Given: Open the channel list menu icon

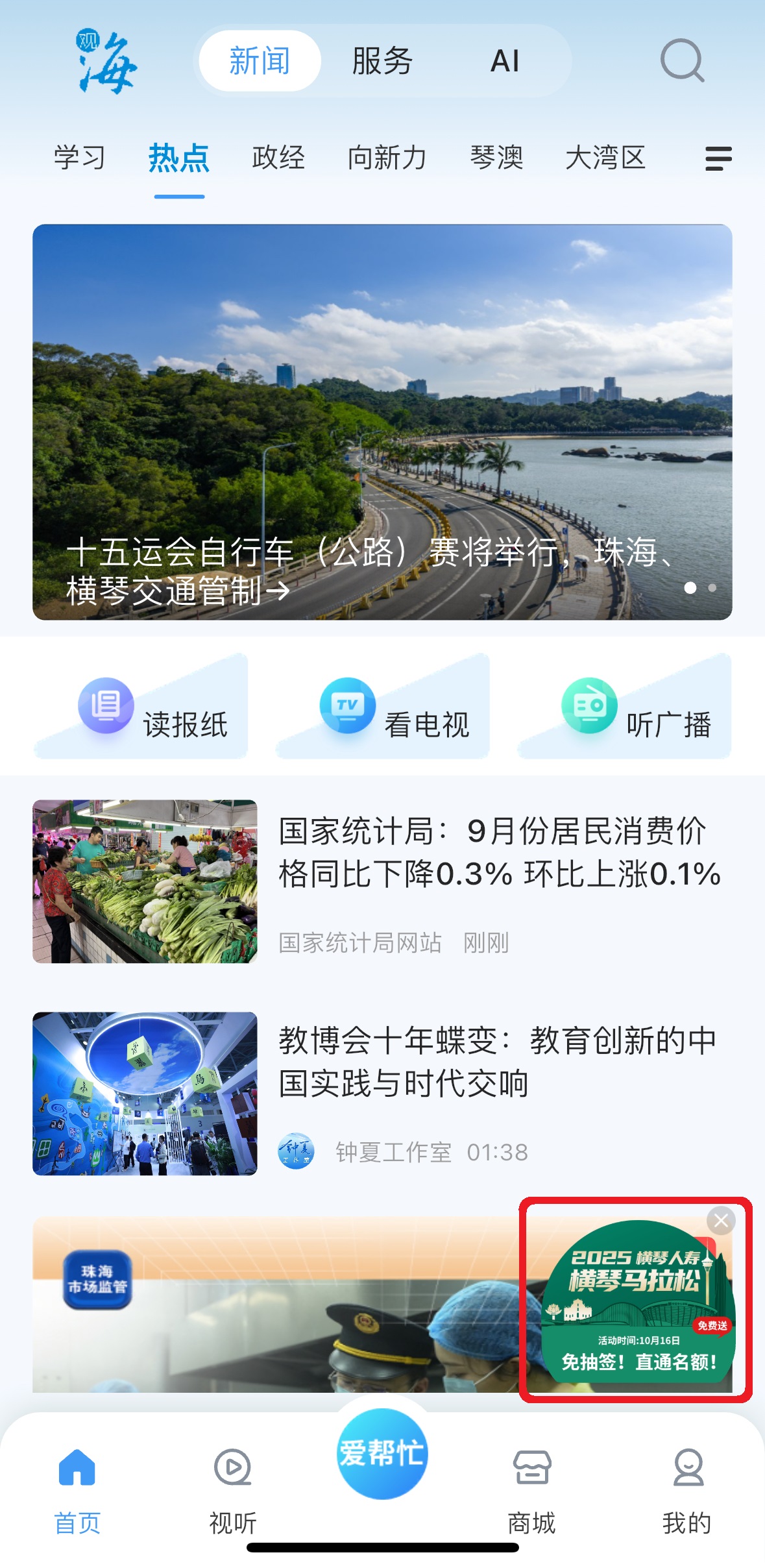Looking at the screenshot, I should [718, 158].
